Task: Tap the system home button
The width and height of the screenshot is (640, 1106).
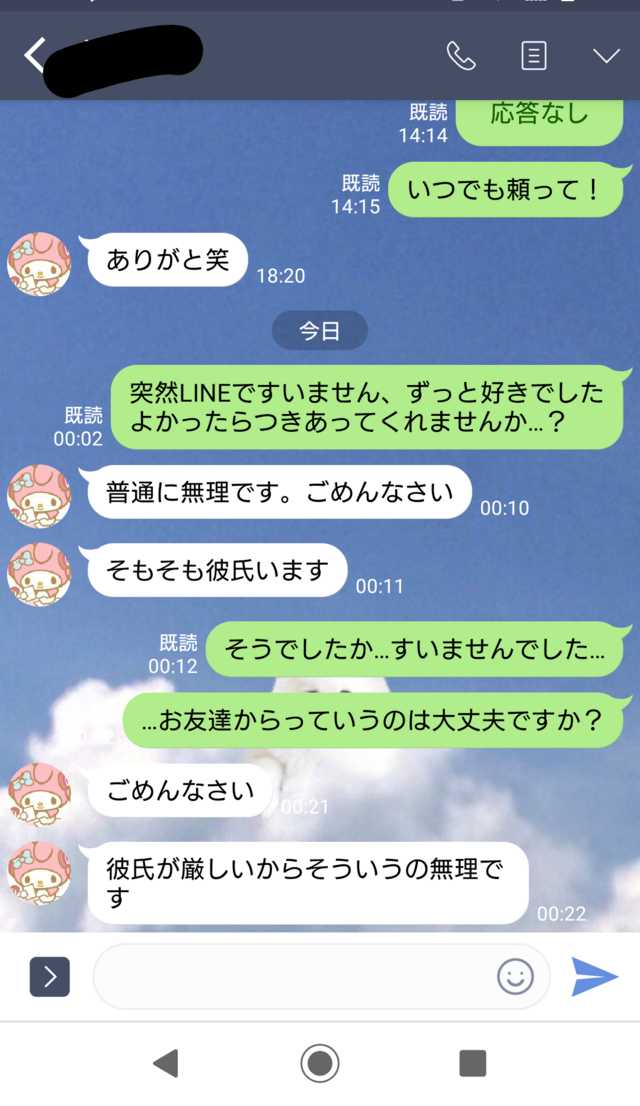Action: [x=320, y=1062]
